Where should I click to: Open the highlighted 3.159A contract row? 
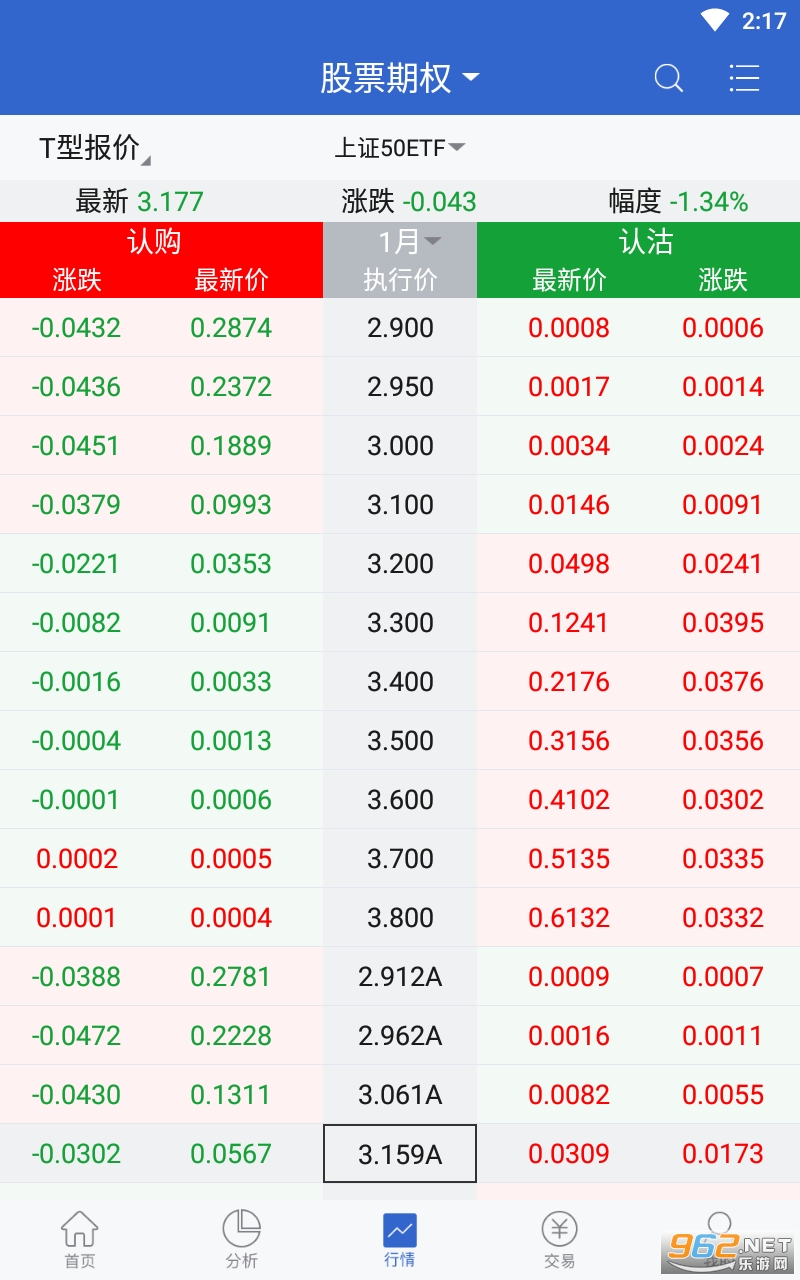click(400, 1154)
